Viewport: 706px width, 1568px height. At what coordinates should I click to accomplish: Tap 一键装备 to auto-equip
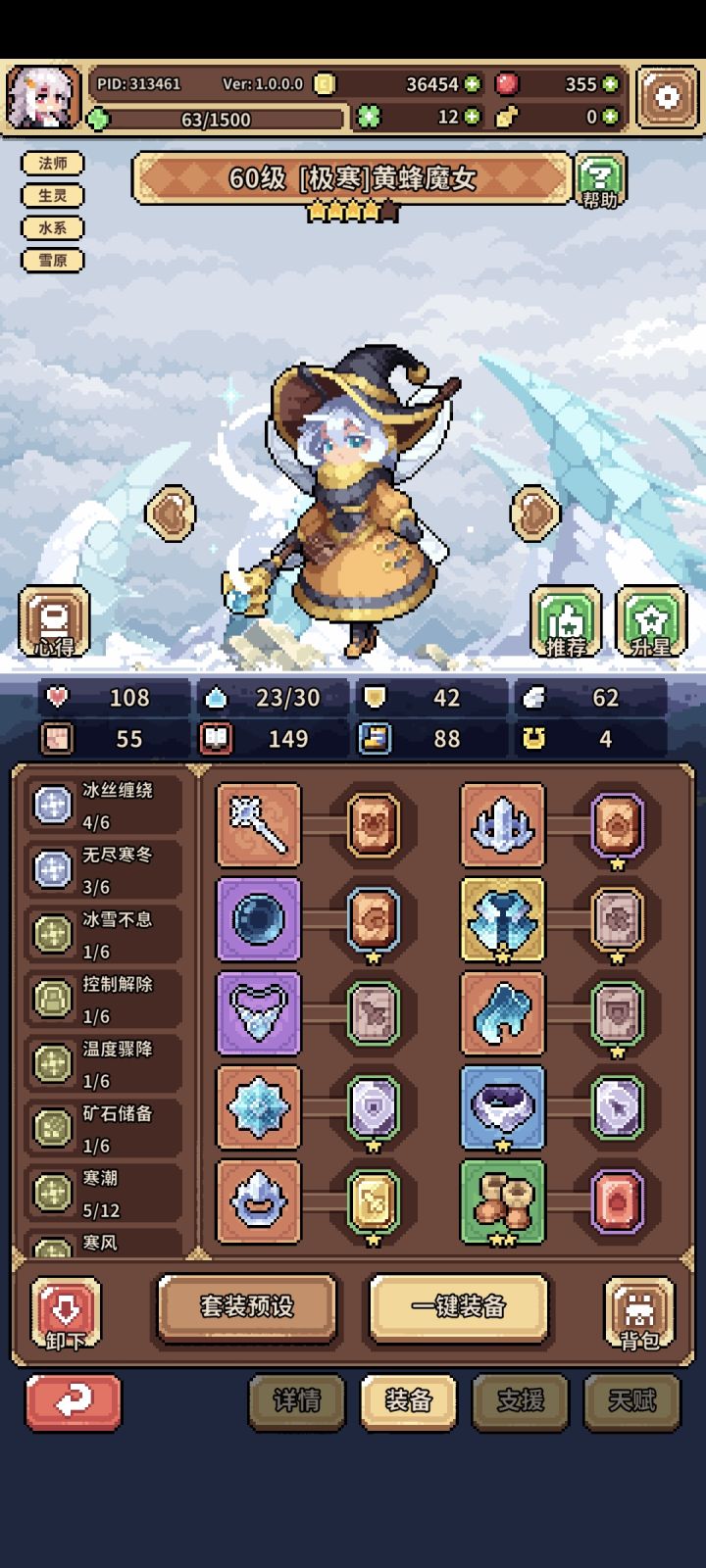point(457,1307)
